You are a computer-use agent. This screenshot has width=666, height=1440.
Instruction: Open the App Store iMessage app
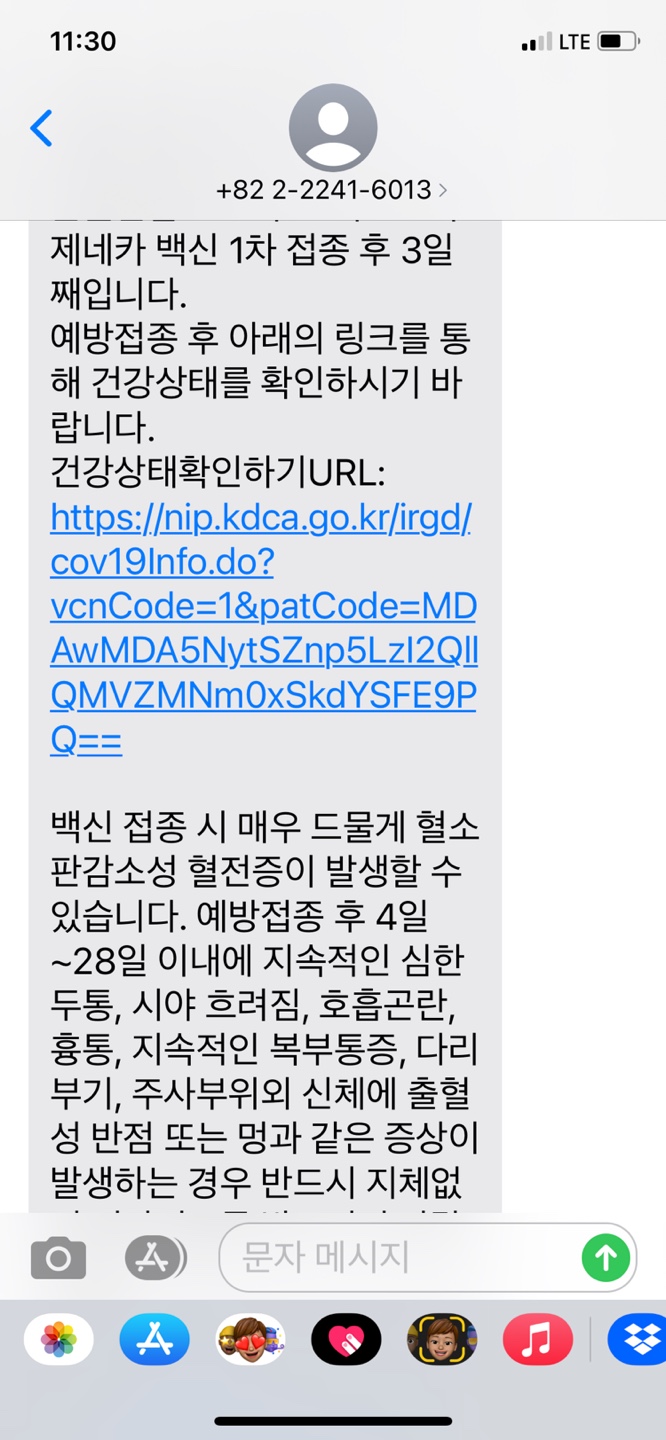click(x=154, y=1339)
